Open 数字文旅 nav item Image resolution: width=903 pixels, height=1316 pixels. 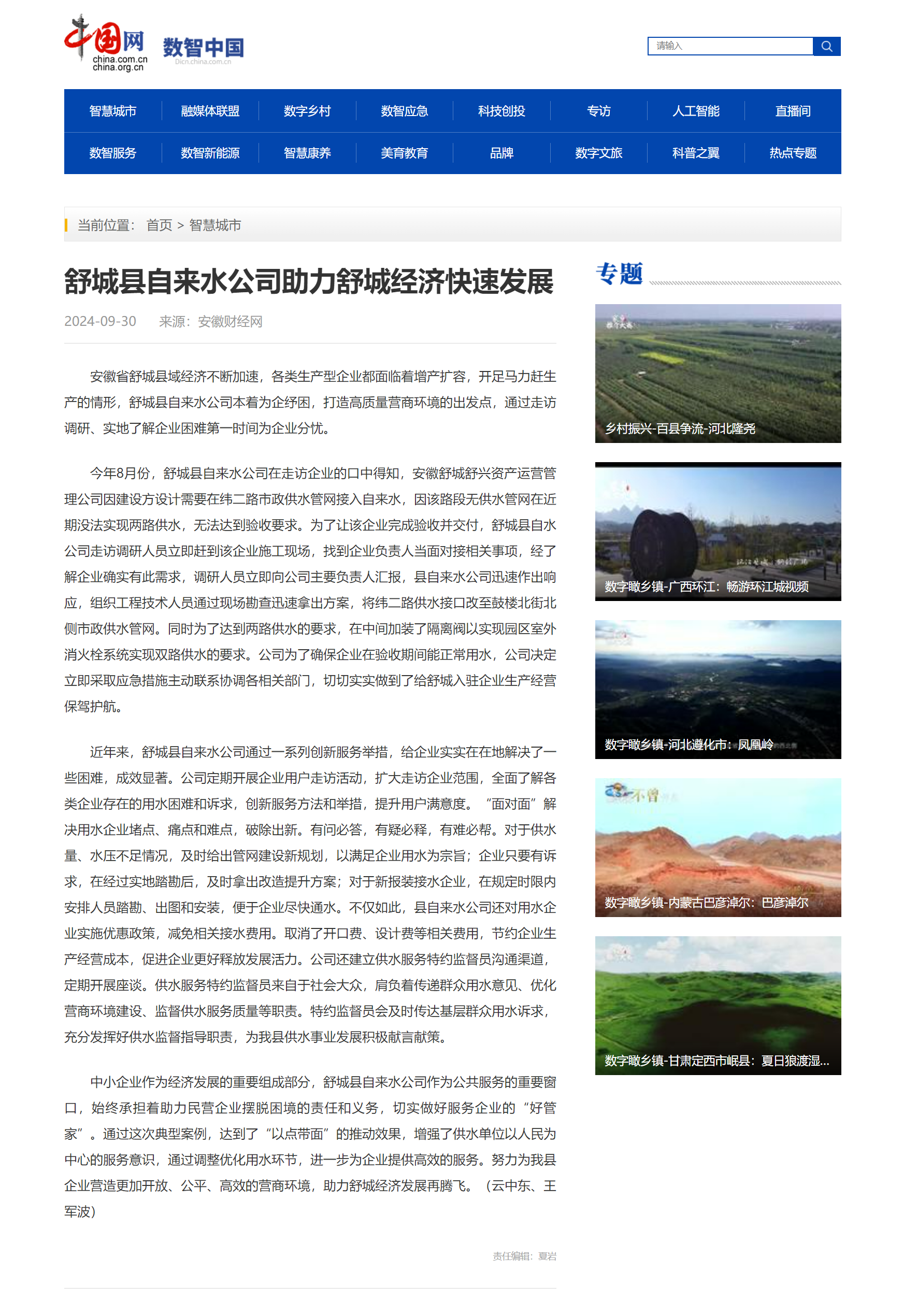tap(598, 153)
